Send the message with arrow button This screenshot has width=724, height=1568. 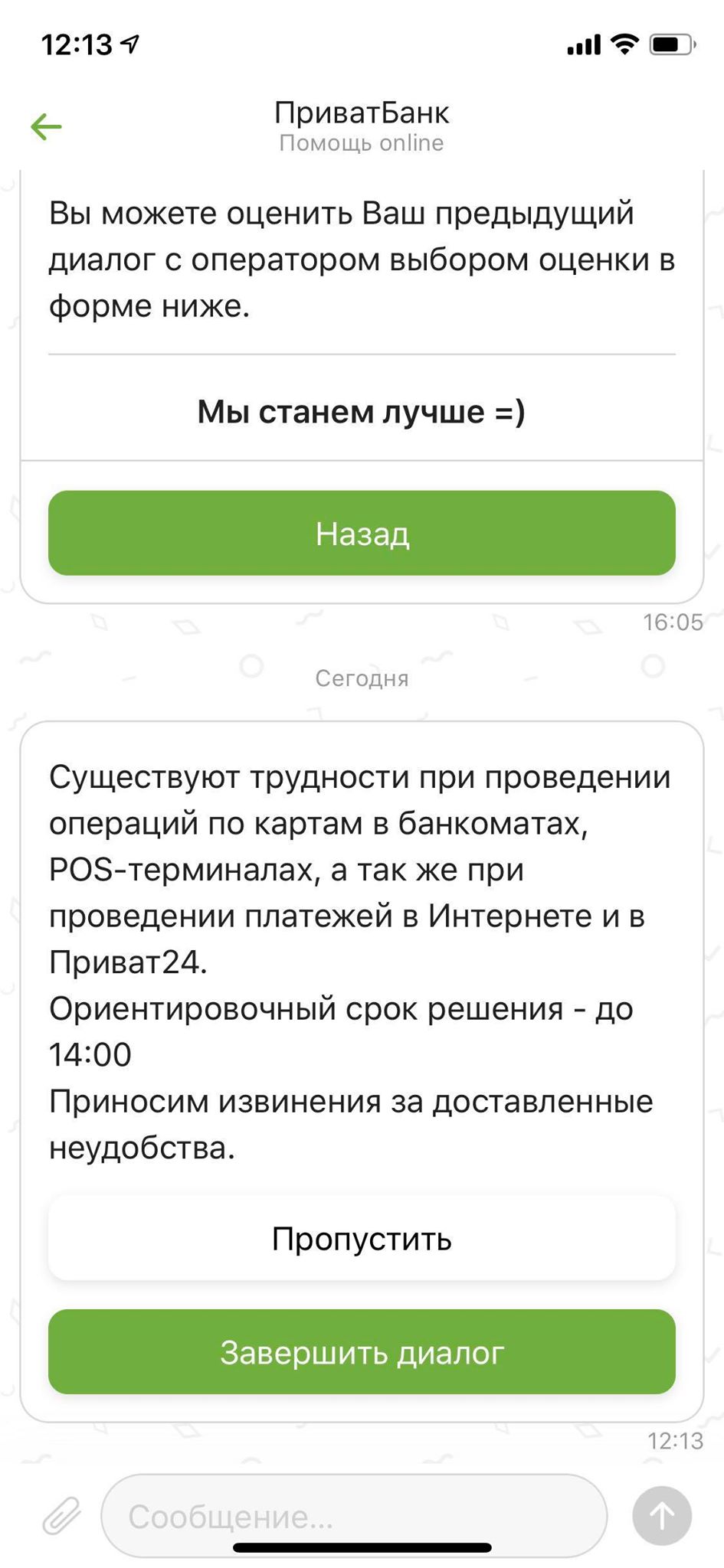click(662, 1515)
